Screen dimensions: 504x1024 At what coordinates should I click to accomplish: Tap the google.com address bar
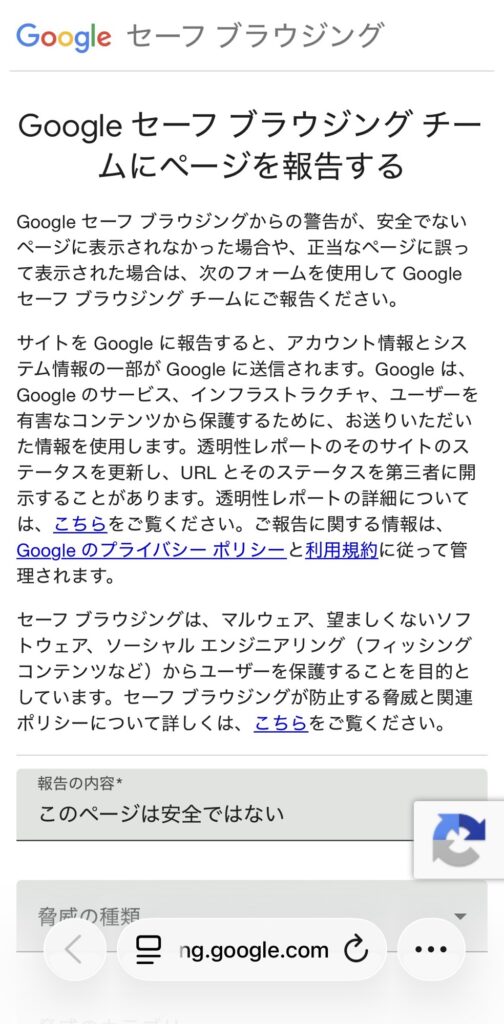click(252, 950)
